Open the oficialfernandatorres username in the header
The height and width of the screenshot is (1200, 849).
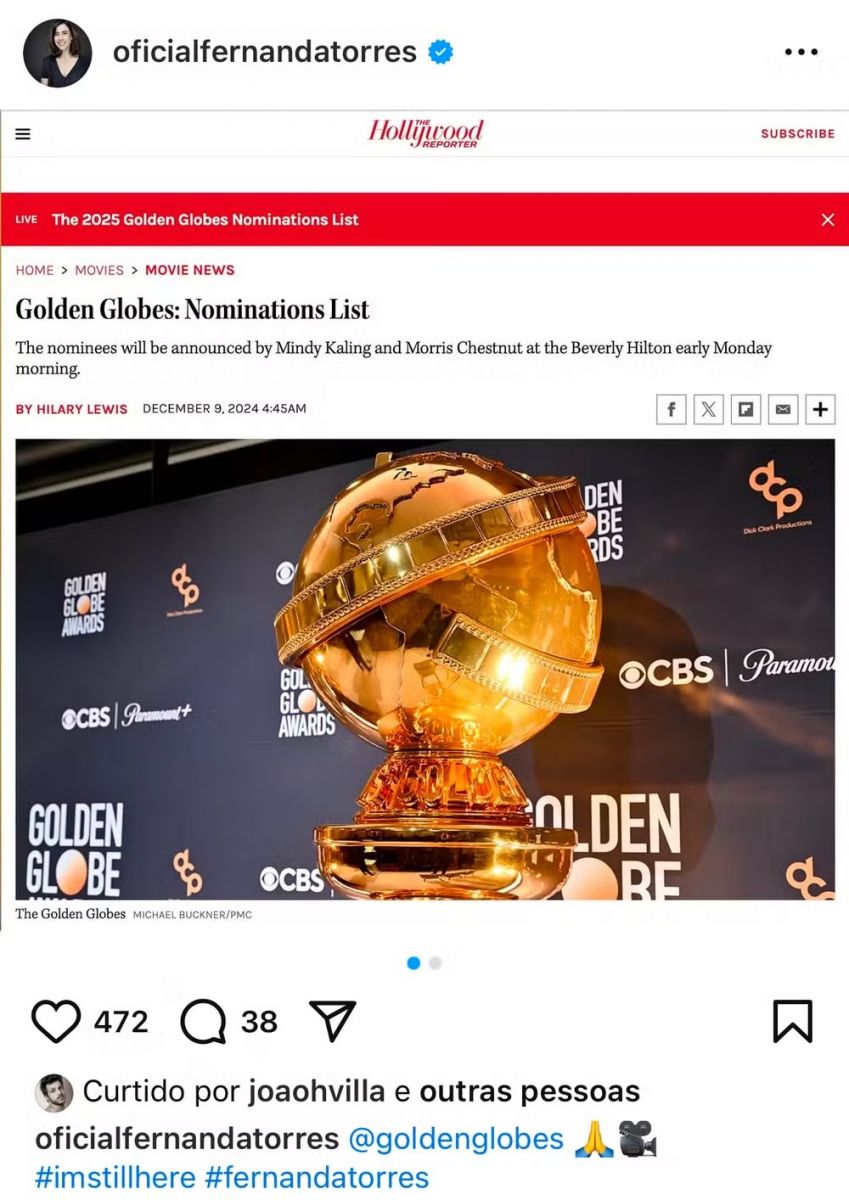tap(264, 52)
